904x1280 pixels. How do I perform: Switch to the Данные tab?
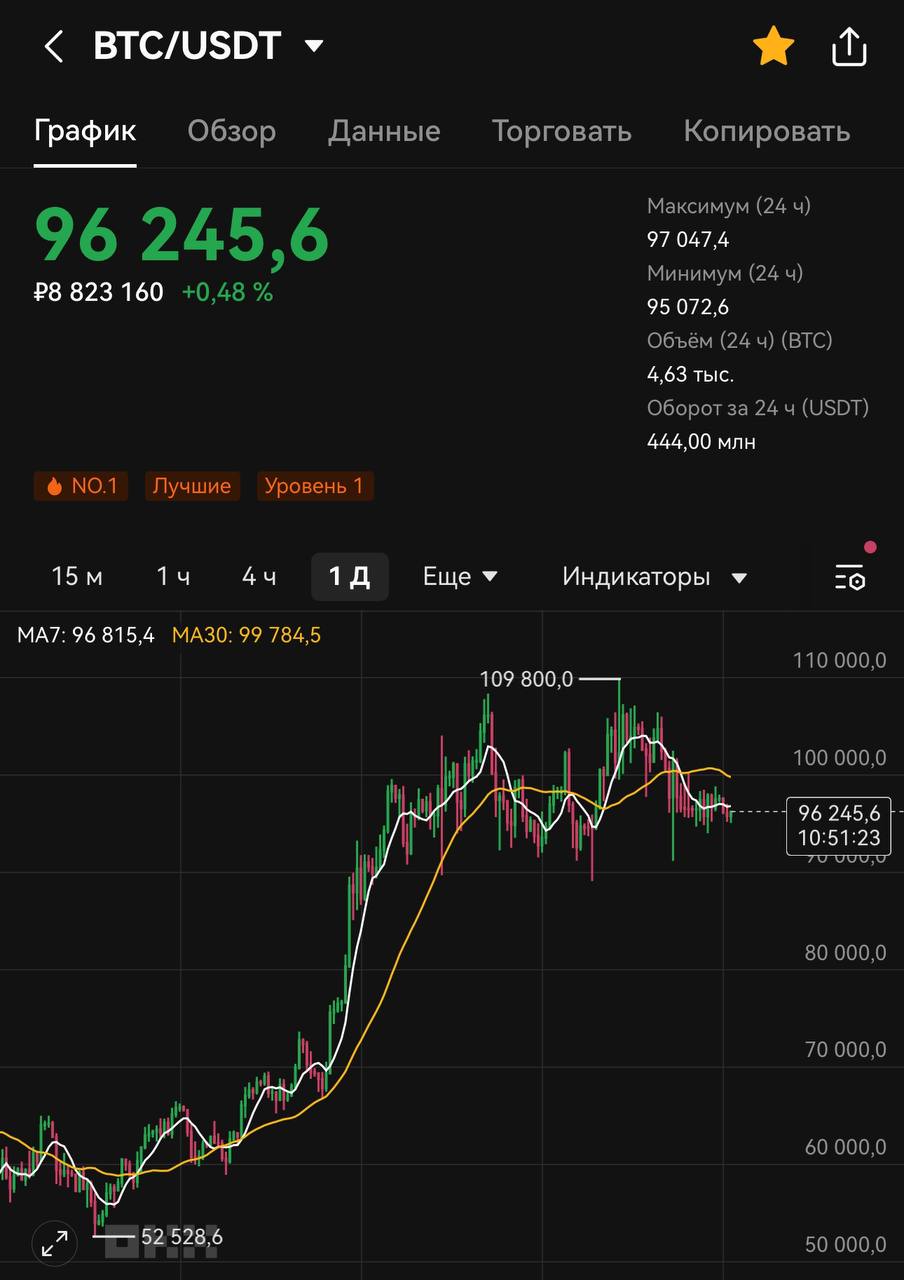[384, 131]
